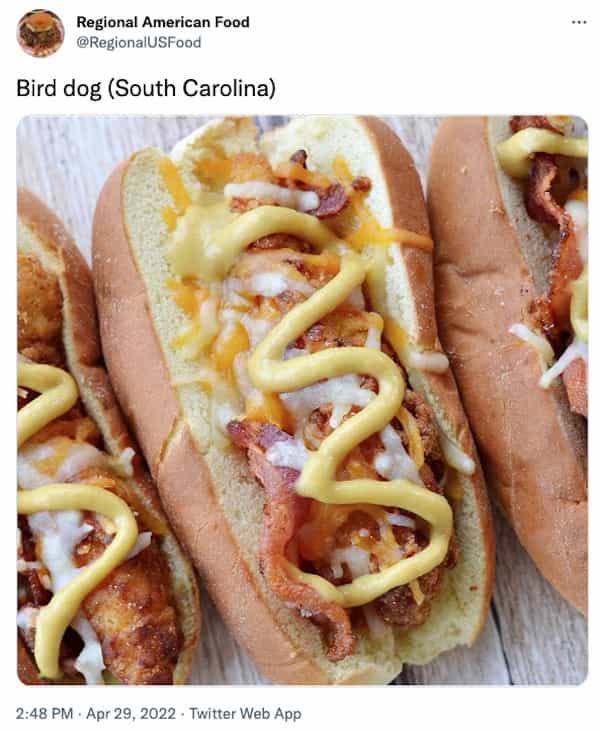Image resolution: width=600 pixels, height=732 pixels.
Task: View the Bird dog photo full size
Action: coord(302,400)
